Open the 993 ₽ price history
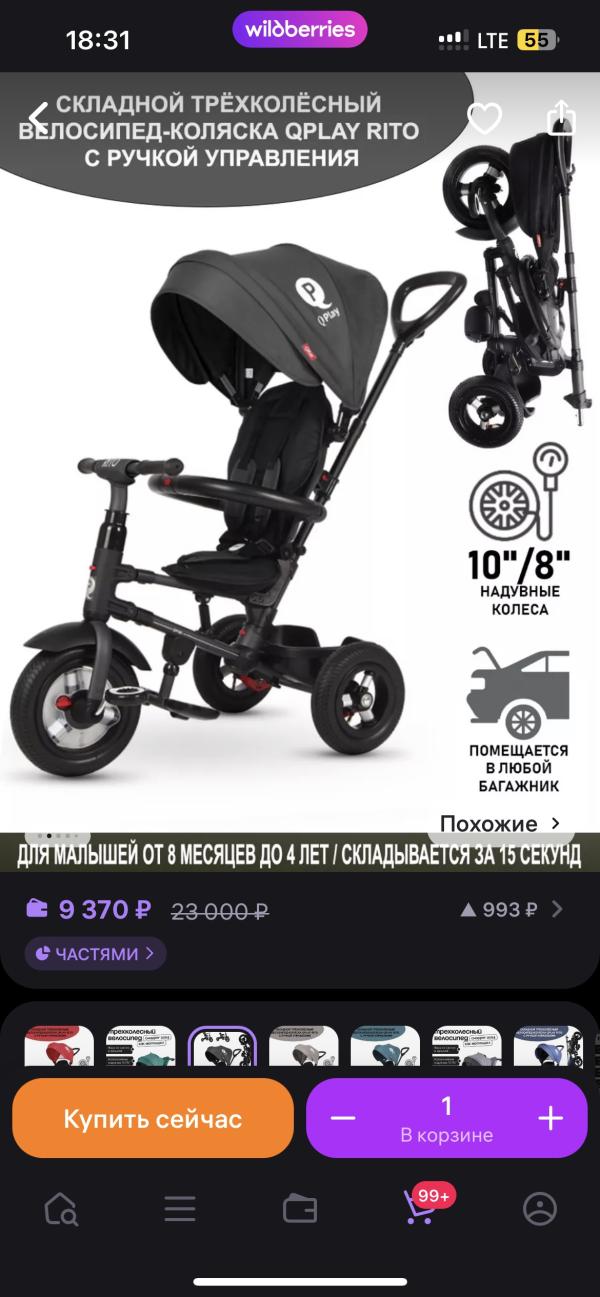 pos(511,909)
